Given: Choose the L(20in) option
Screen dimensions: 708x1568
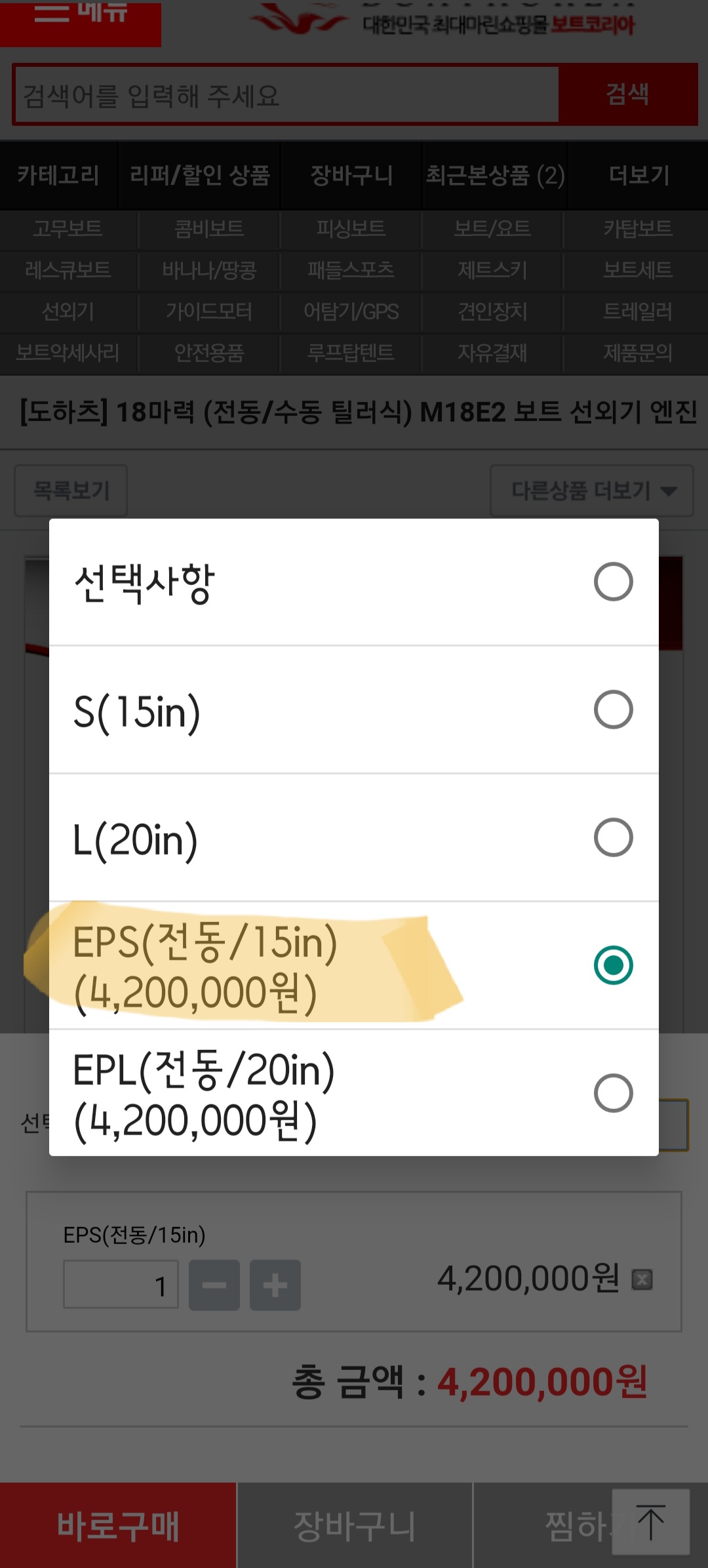Looking at the screenshot, I should (353, 838).
